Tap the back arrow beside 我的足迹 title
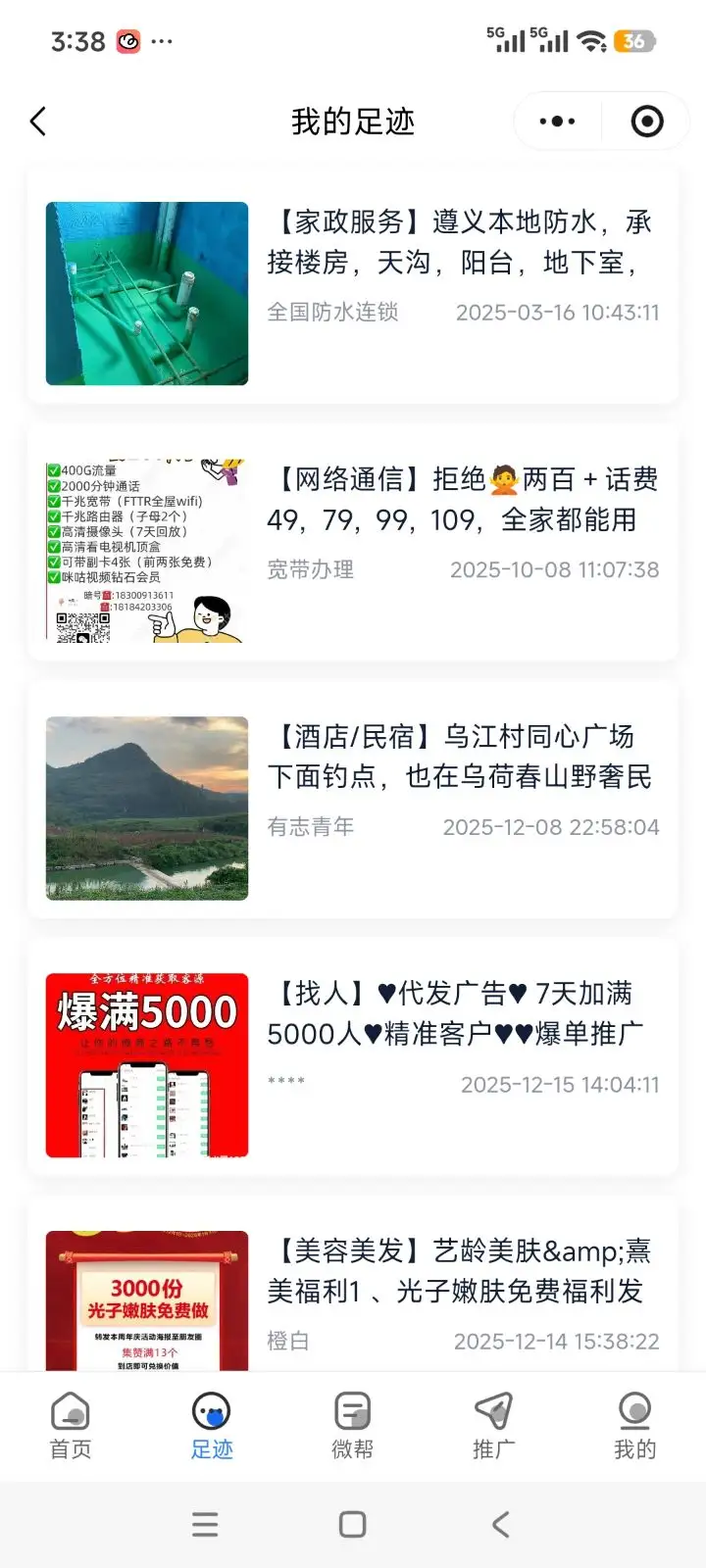Viewport: 706px width, 1568px height. click(x=37, y=121)
